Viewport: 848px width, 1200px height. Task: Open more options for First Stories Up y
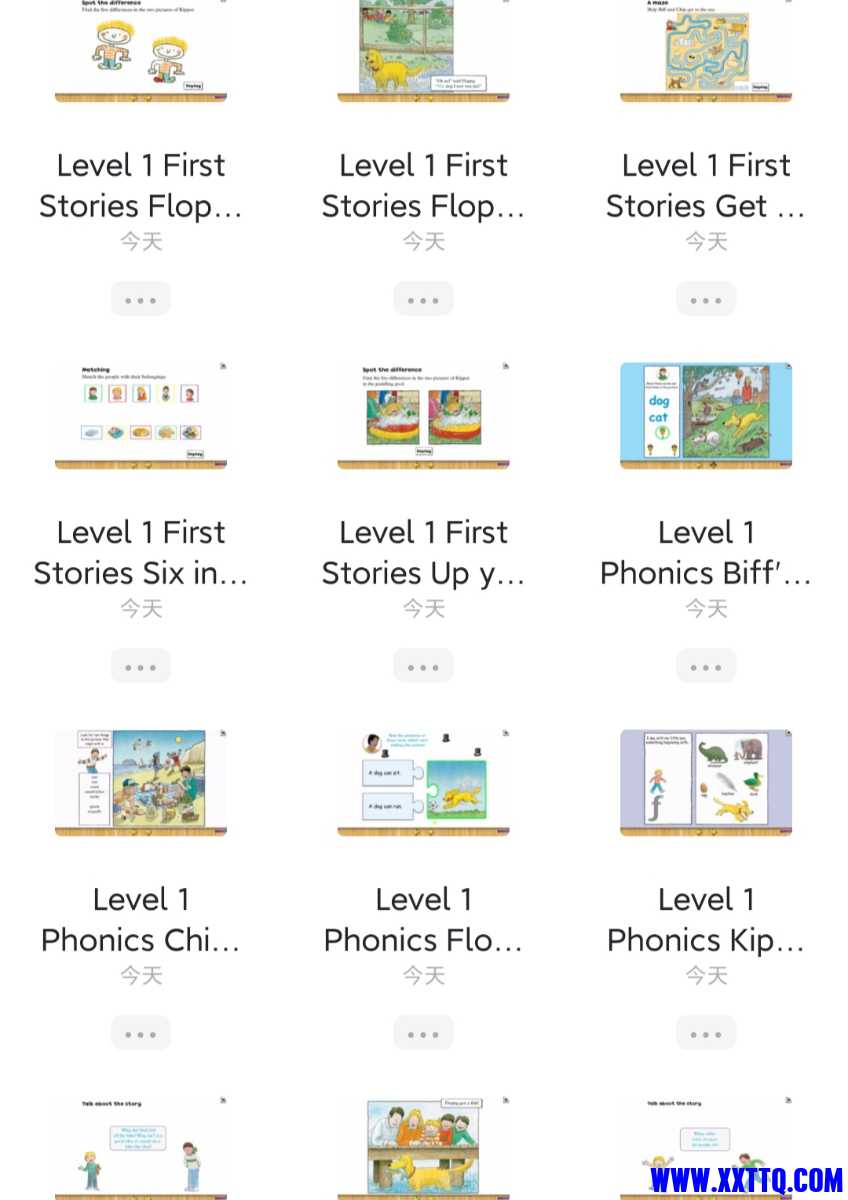(423, 666)
